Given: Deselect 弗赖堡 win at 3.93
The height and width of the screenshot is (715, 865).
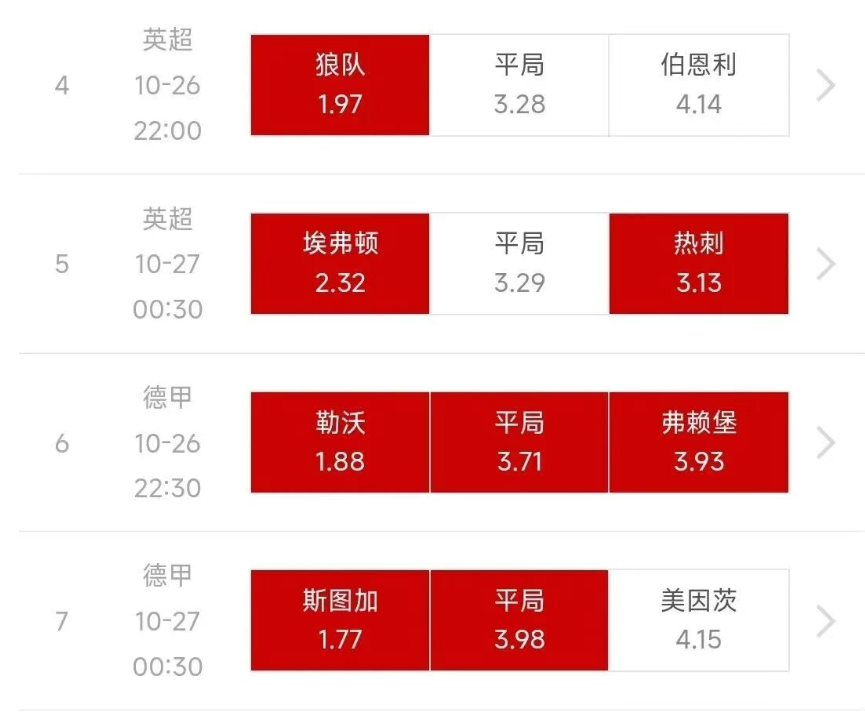Looking at the screenshot, I should pyautogui.click(x=698, y=442).
